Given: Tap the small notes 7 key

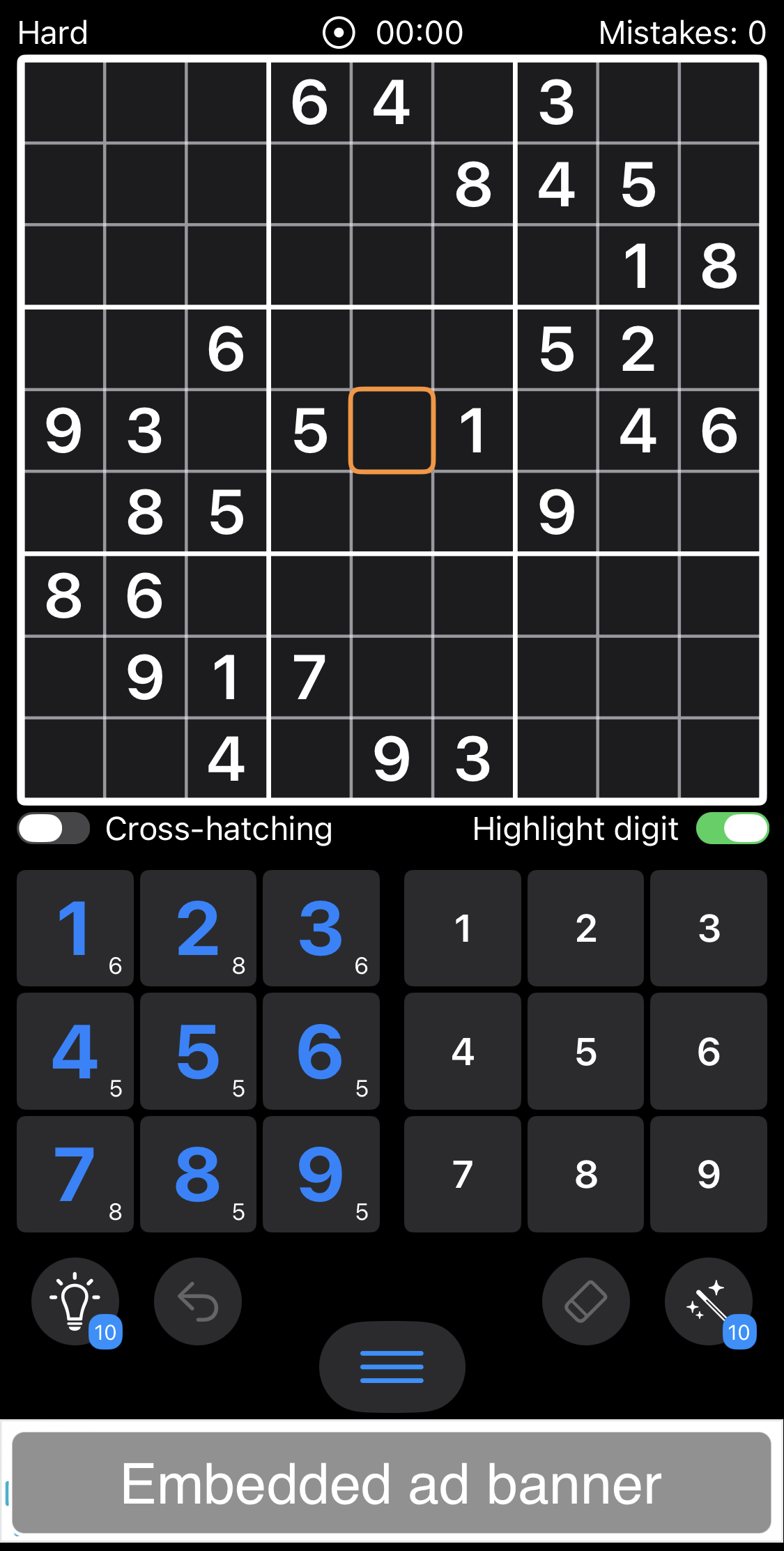Looking at the screenshot, I should 462,1175.
